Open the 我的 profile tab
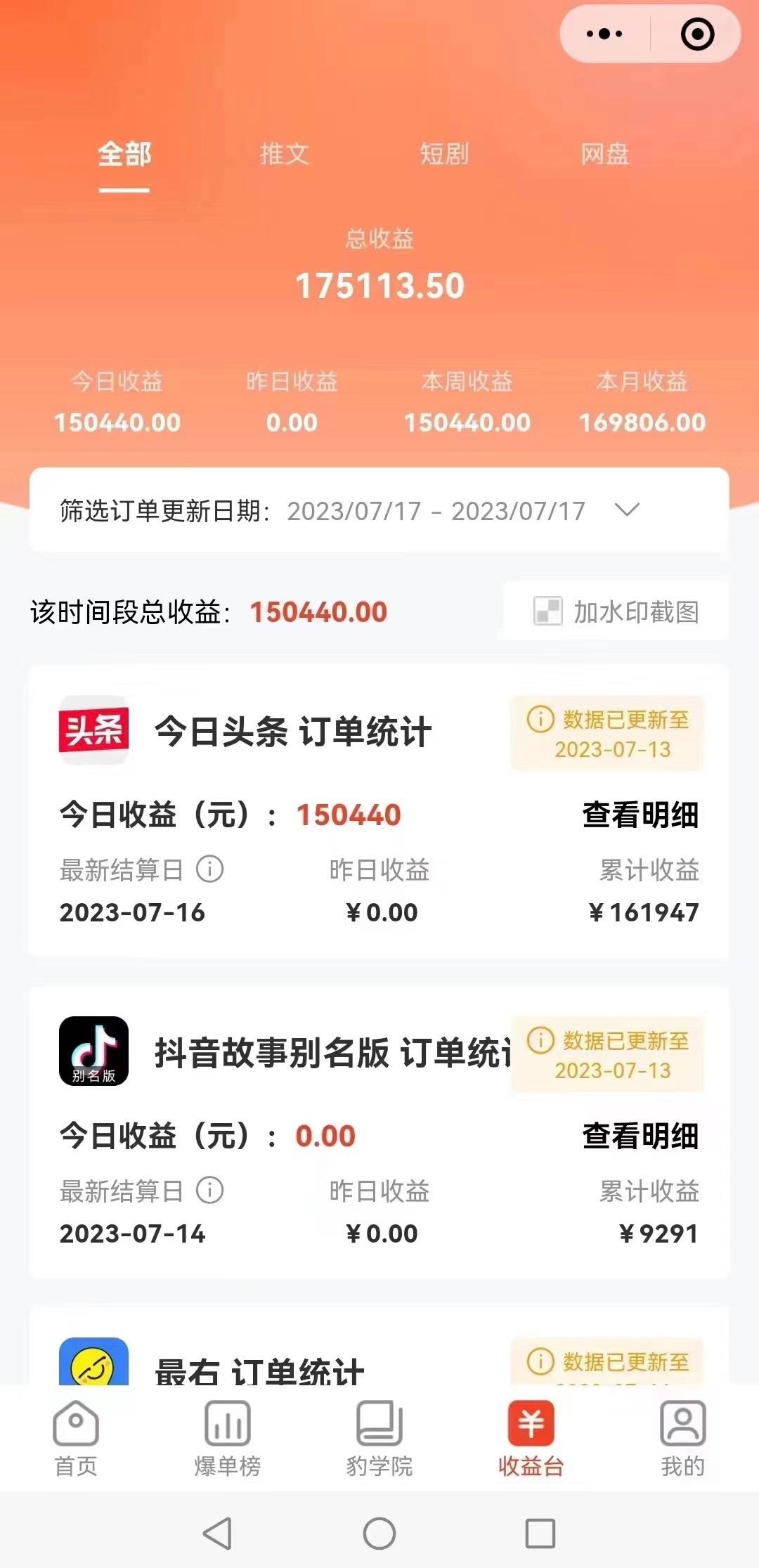The height and width of the screenshot is (1568, 759). [682, 1438]
